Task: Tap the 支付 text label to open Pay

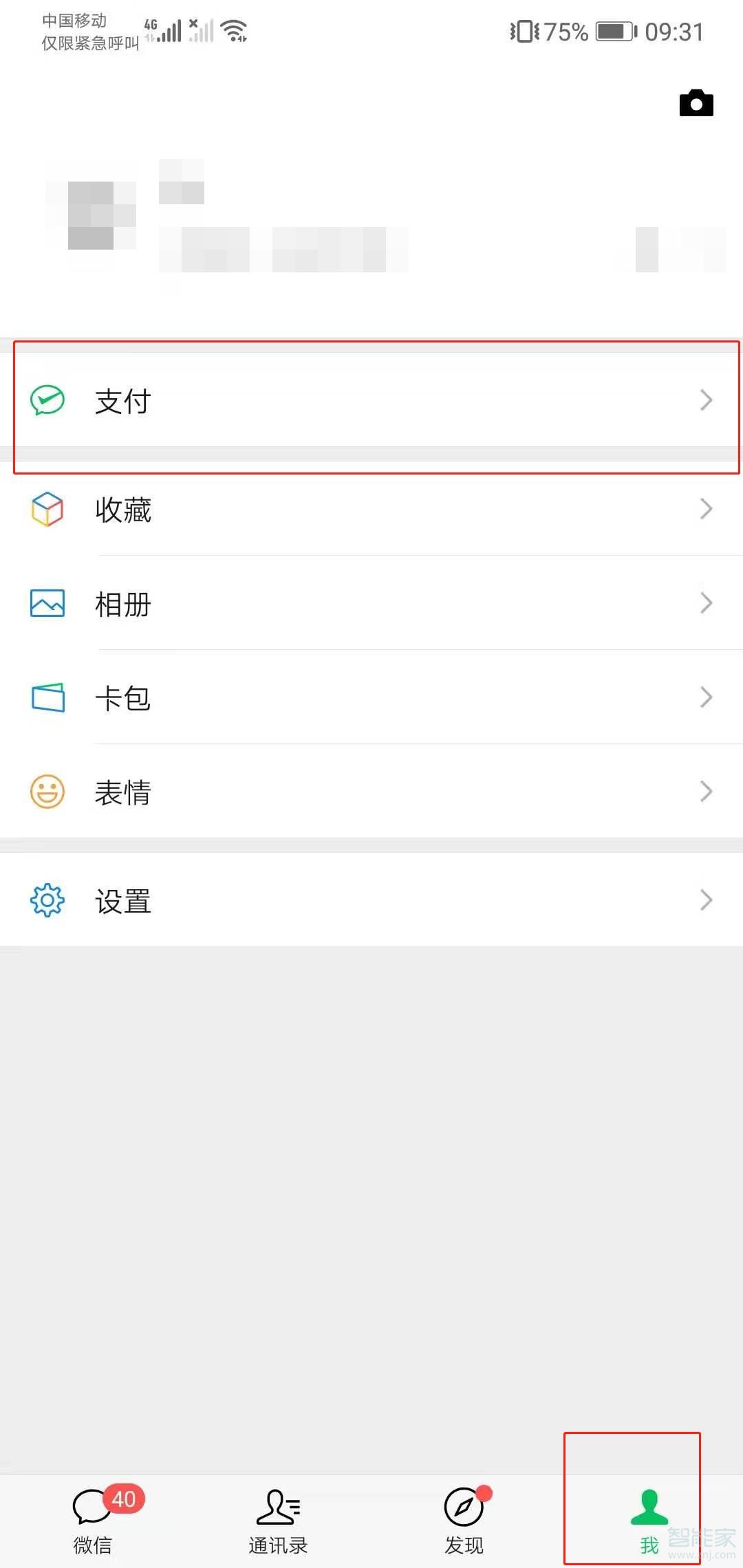Action: pos(122,402)
